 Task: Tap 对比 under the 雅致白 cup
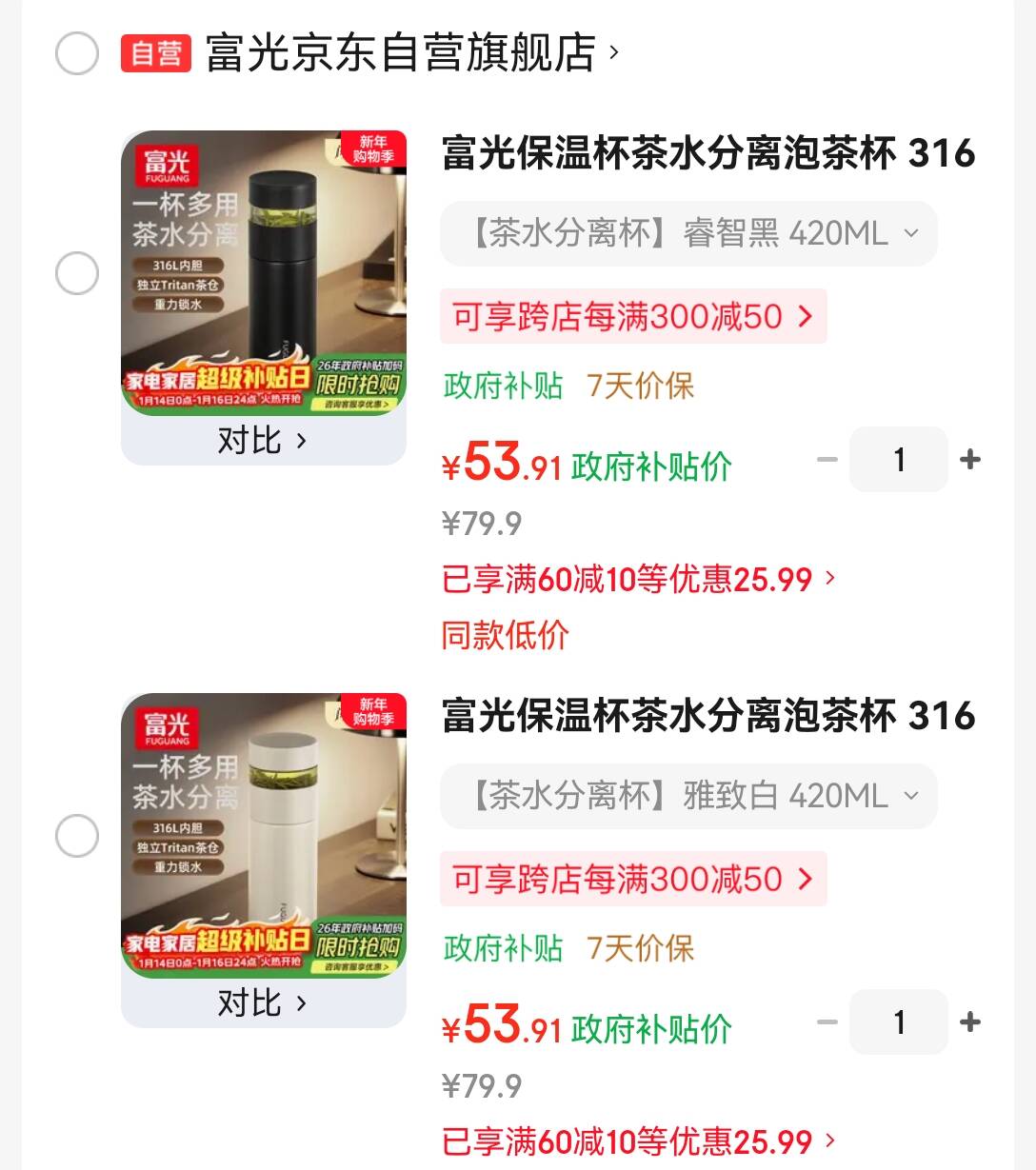[263, 1003]
